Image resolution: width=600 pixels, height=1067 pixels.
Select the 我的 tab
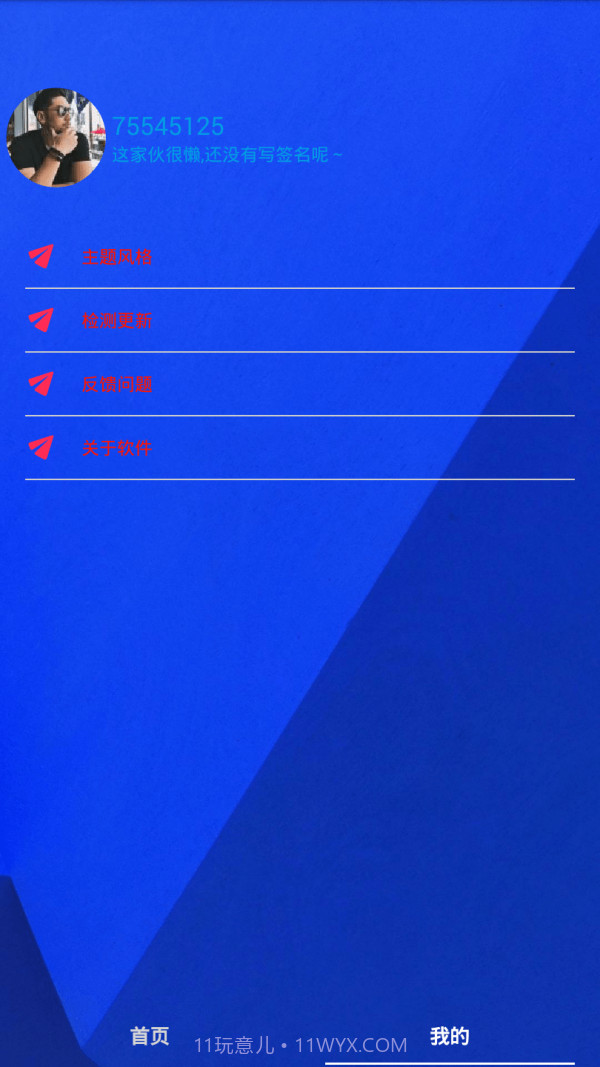point(449,1037)
